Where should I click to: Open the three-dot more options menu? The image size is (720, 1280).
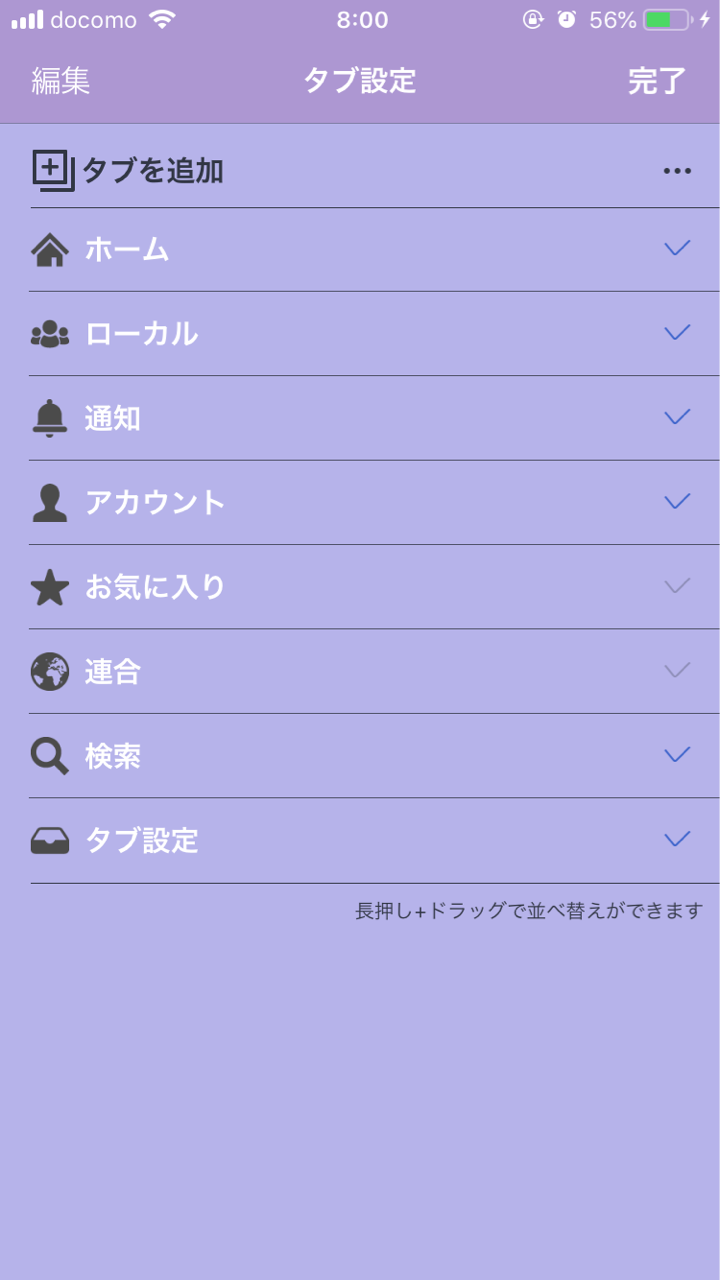pos(677,171)
